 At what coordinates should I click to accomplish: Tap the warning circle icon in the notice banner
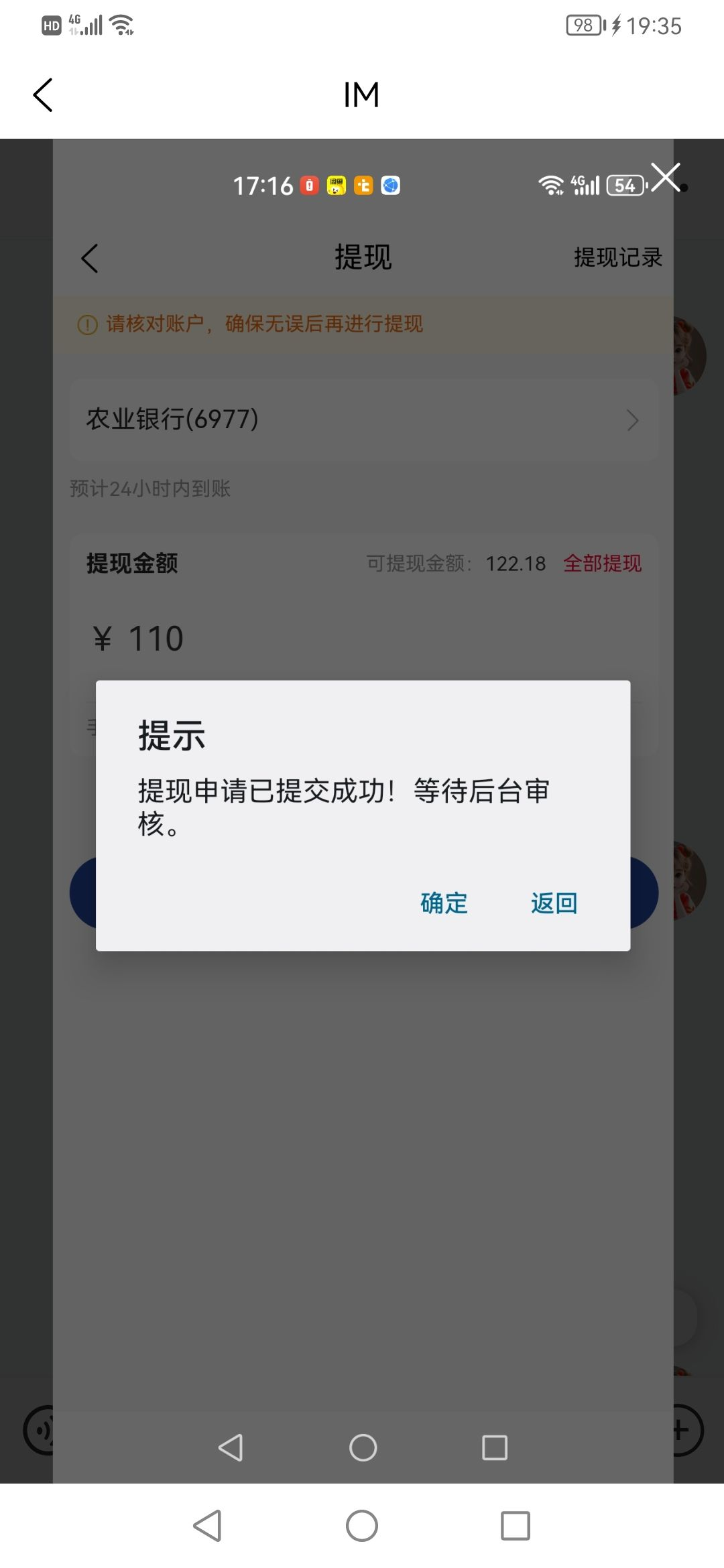click(x=86, y=324)
